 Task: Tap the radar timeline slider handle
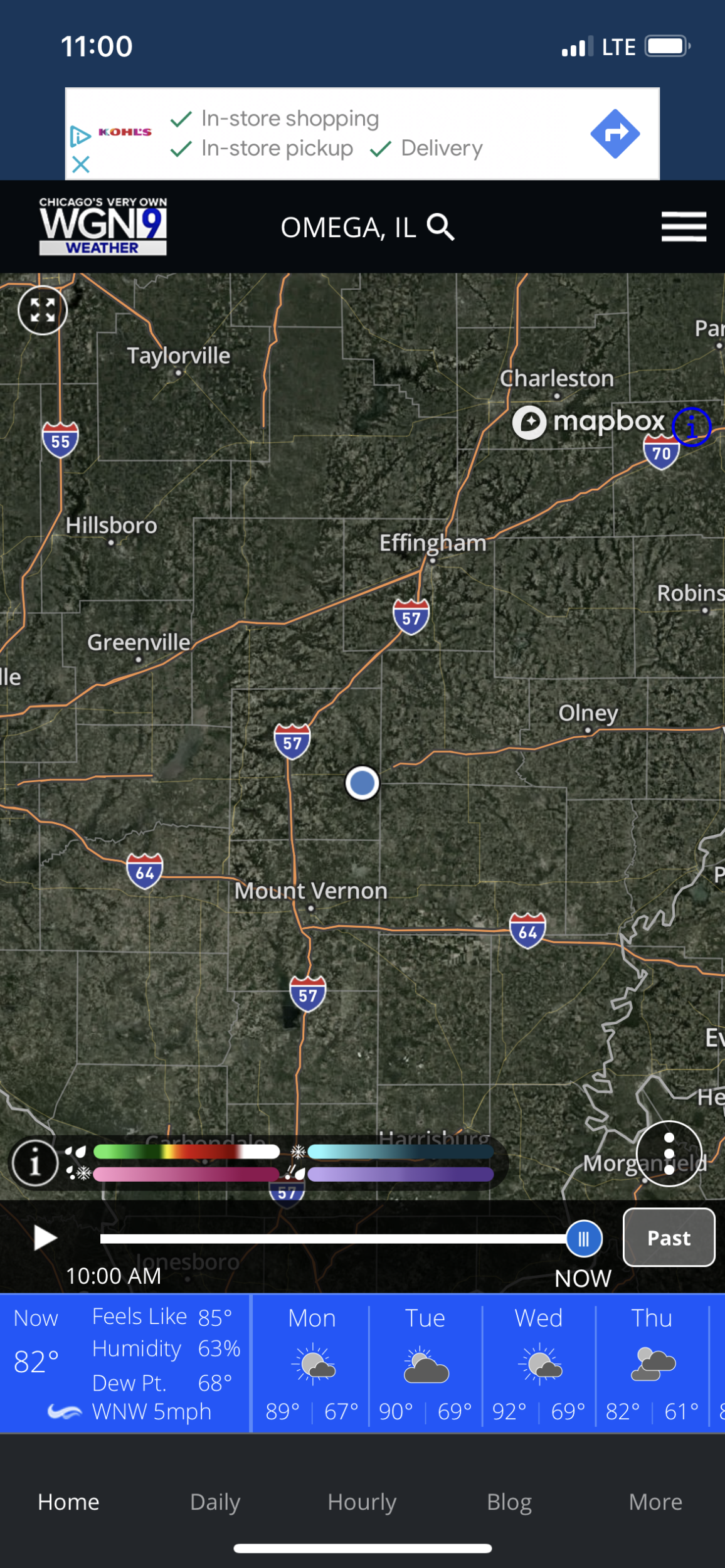(584, 1239)
